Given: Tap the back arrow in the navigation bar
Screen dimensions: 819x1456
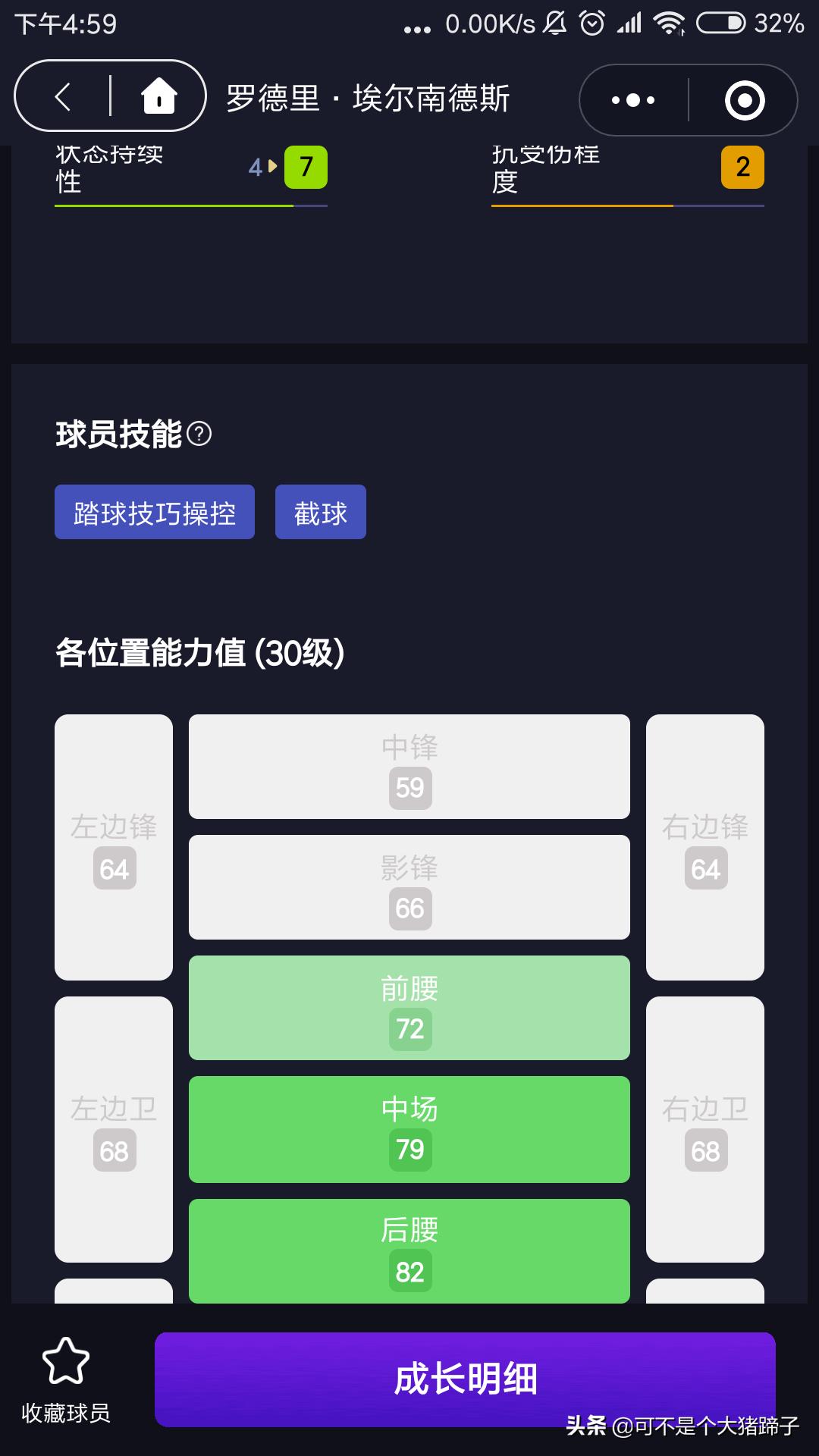Looking at the screenshot, I should (63, 97).
